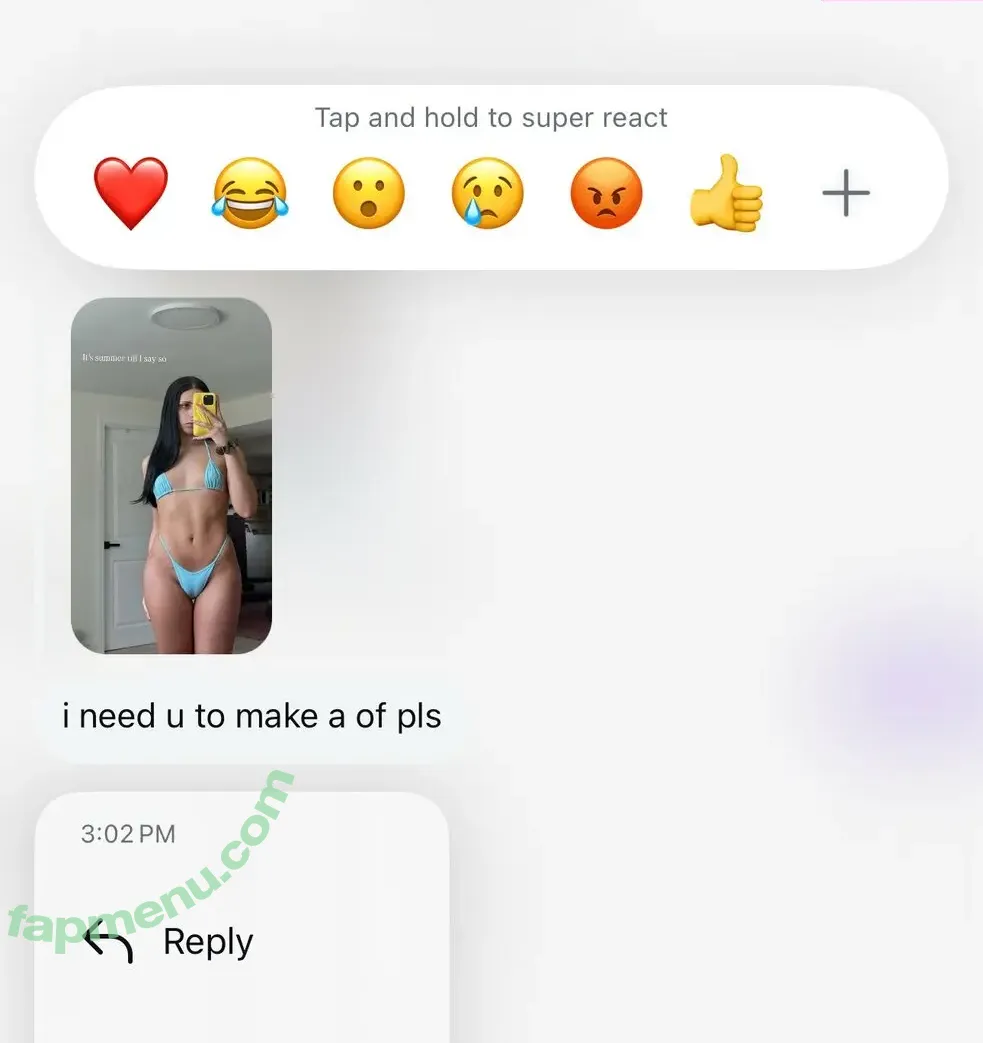React with the laughing tears emoji
Image resolution: width=983 pixels, height=1043 pixels.
[250, 193]
